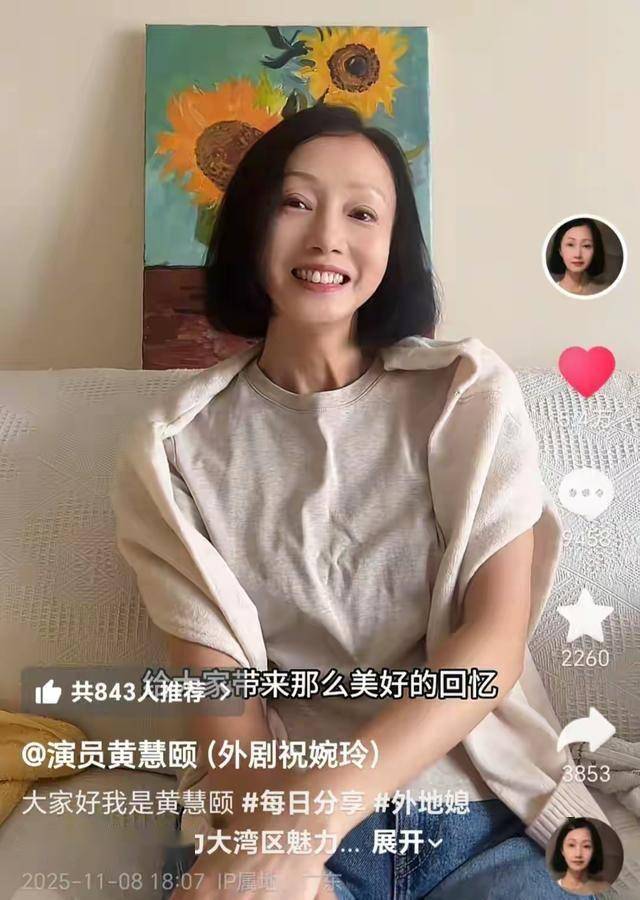640x900 pixels.
Task: Open the comments bubble
Action: tap(586, 492)
